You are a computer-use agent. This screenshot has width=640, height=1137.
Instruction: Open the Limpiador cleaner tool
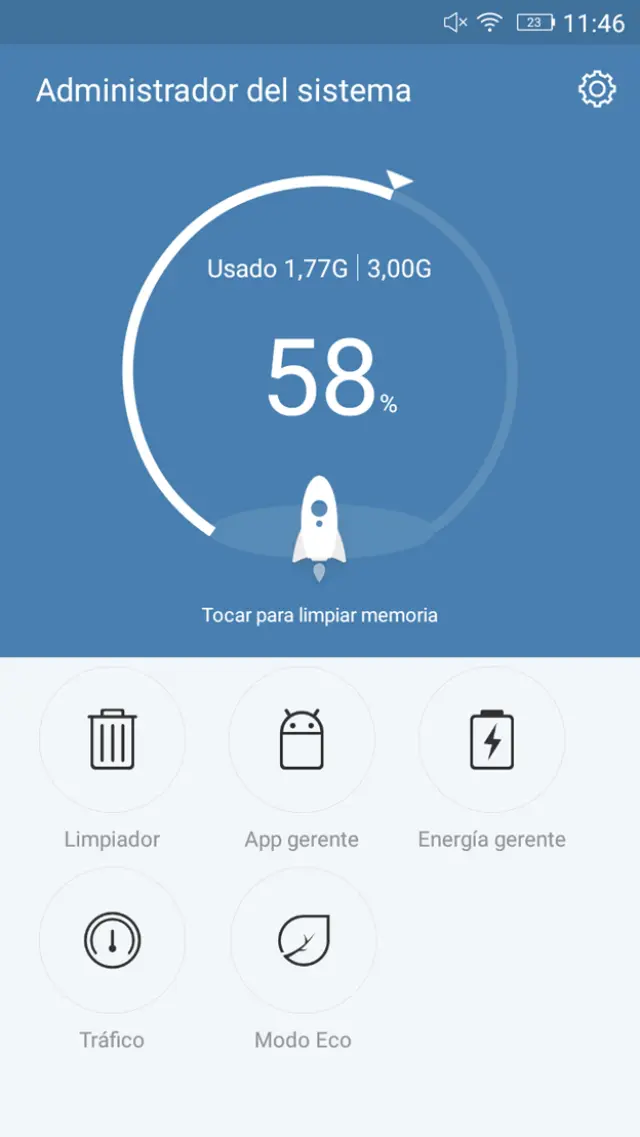point(112,740)
